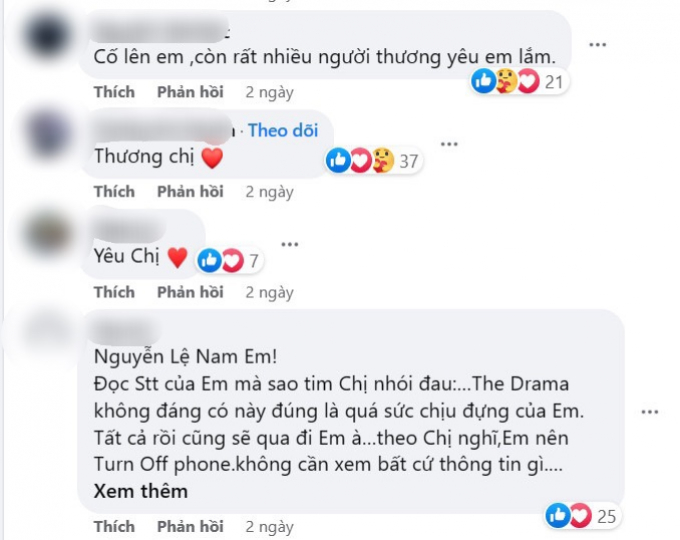View the 37 reactions on 'Thương chị'
Screen dimensions: 680x540
[x=374, y=161]
